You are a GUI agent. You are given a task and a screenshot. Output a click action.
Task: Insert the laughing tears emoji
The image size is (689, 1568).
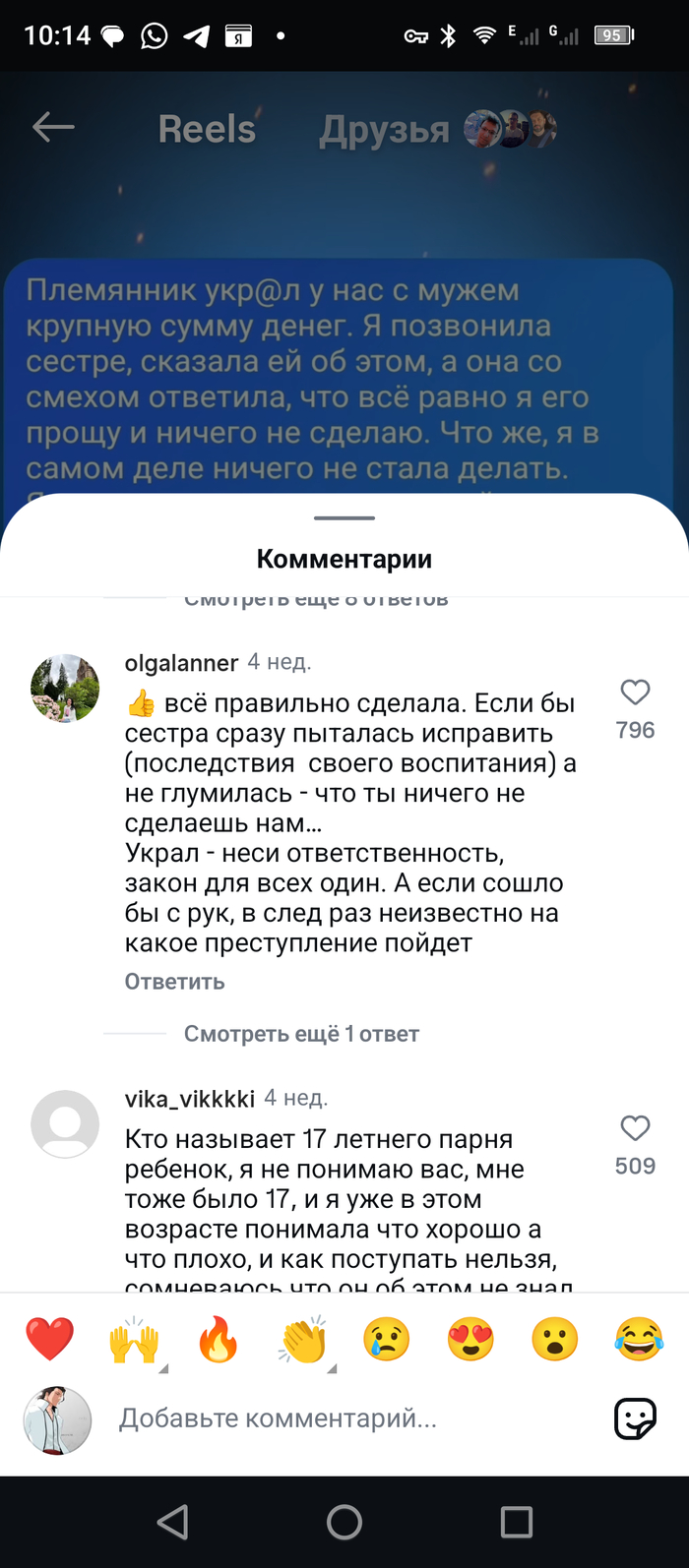point(639,1340)
